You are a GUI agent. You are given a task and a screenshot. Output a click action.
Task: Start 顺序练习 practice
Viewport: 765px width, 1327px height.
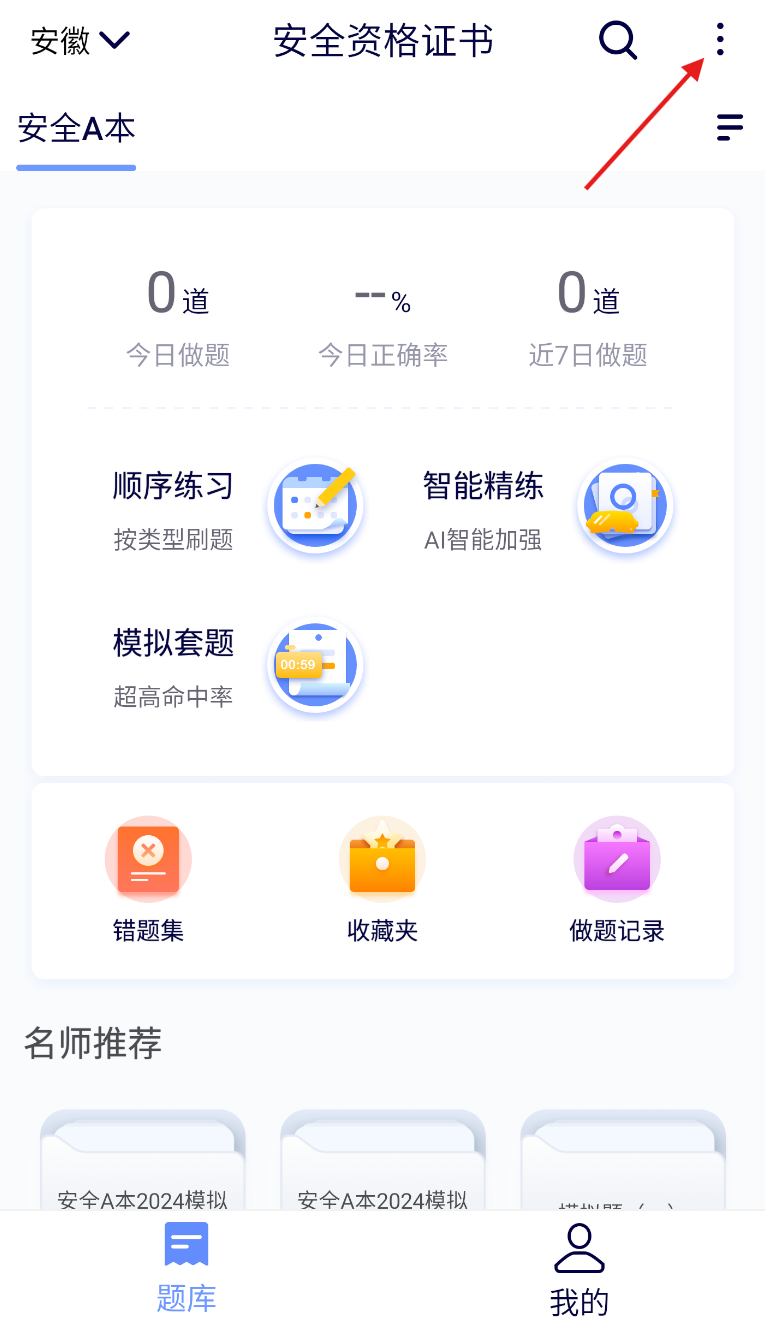[x=238, y=509]
